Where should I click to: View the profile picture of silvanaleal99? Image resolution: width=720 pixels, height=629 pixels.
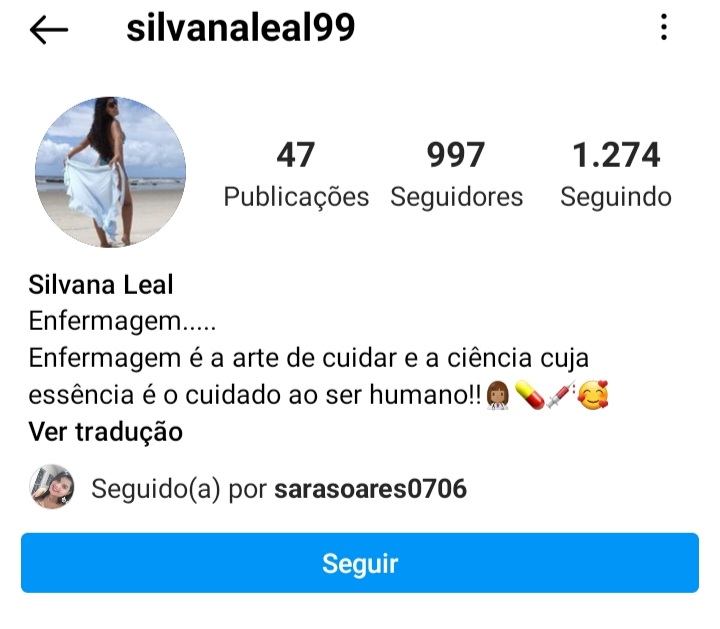coord(110,172)
